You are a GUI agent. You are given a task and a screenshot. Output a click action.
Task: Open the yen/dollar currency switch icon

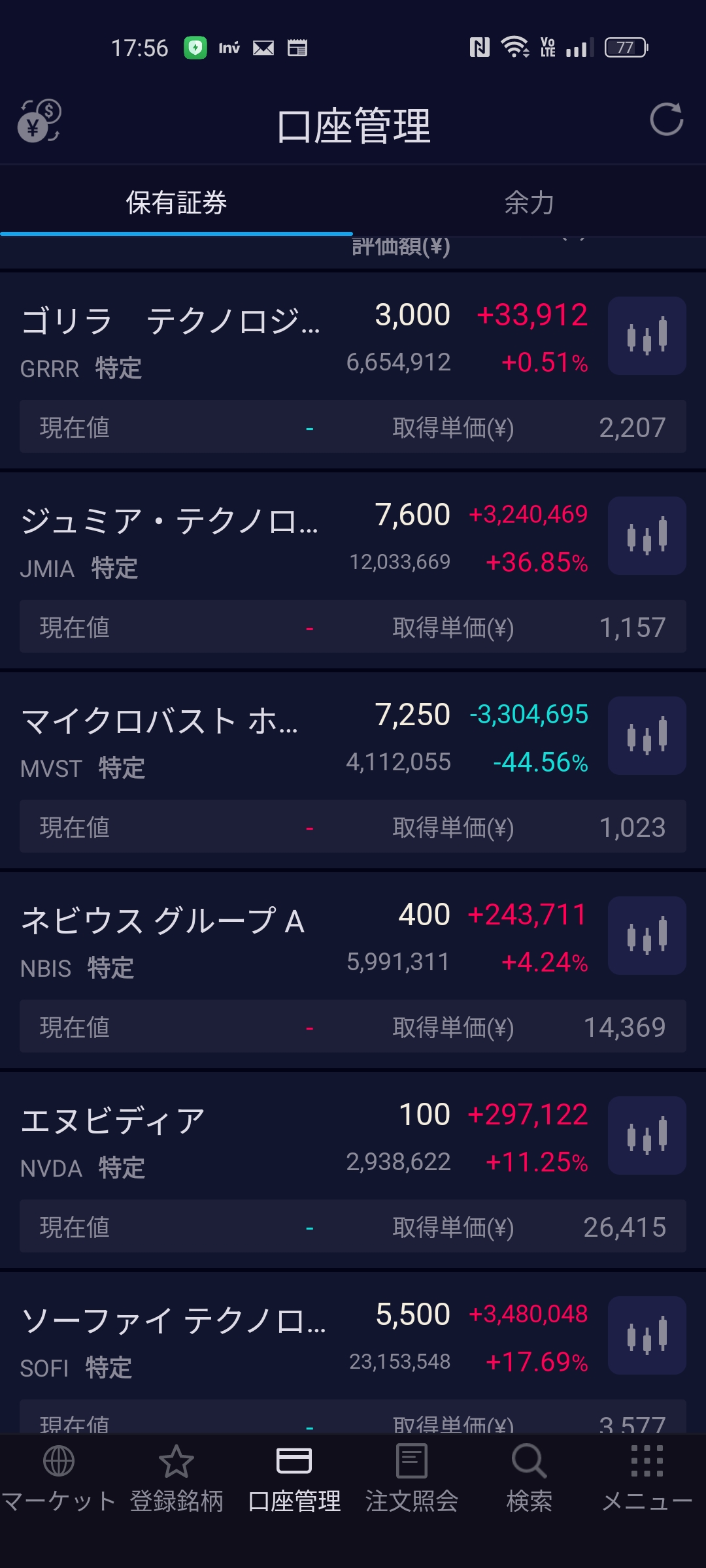(39, 121)
